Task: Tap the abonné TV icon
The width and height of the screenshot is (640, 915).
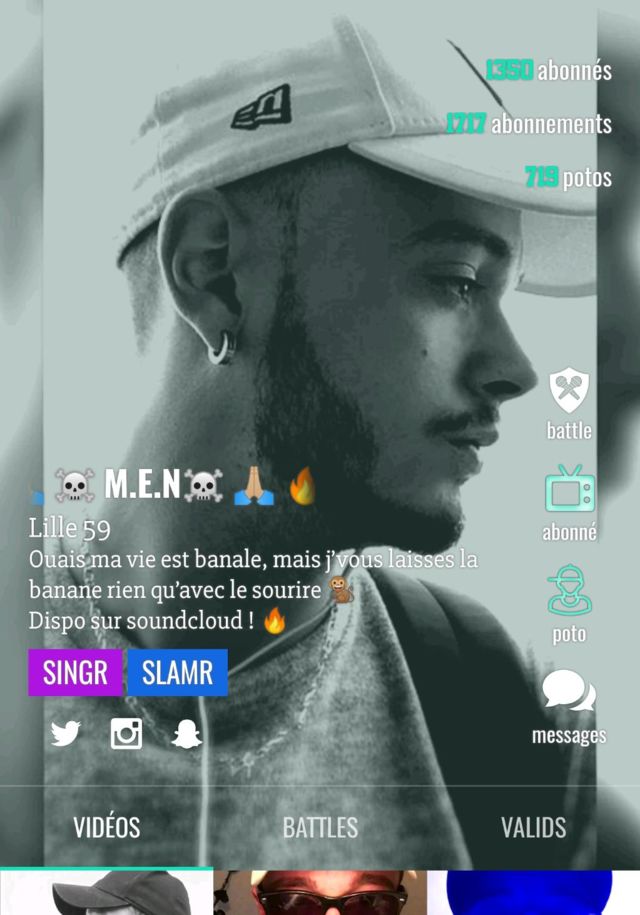Action: pos(569,501)
